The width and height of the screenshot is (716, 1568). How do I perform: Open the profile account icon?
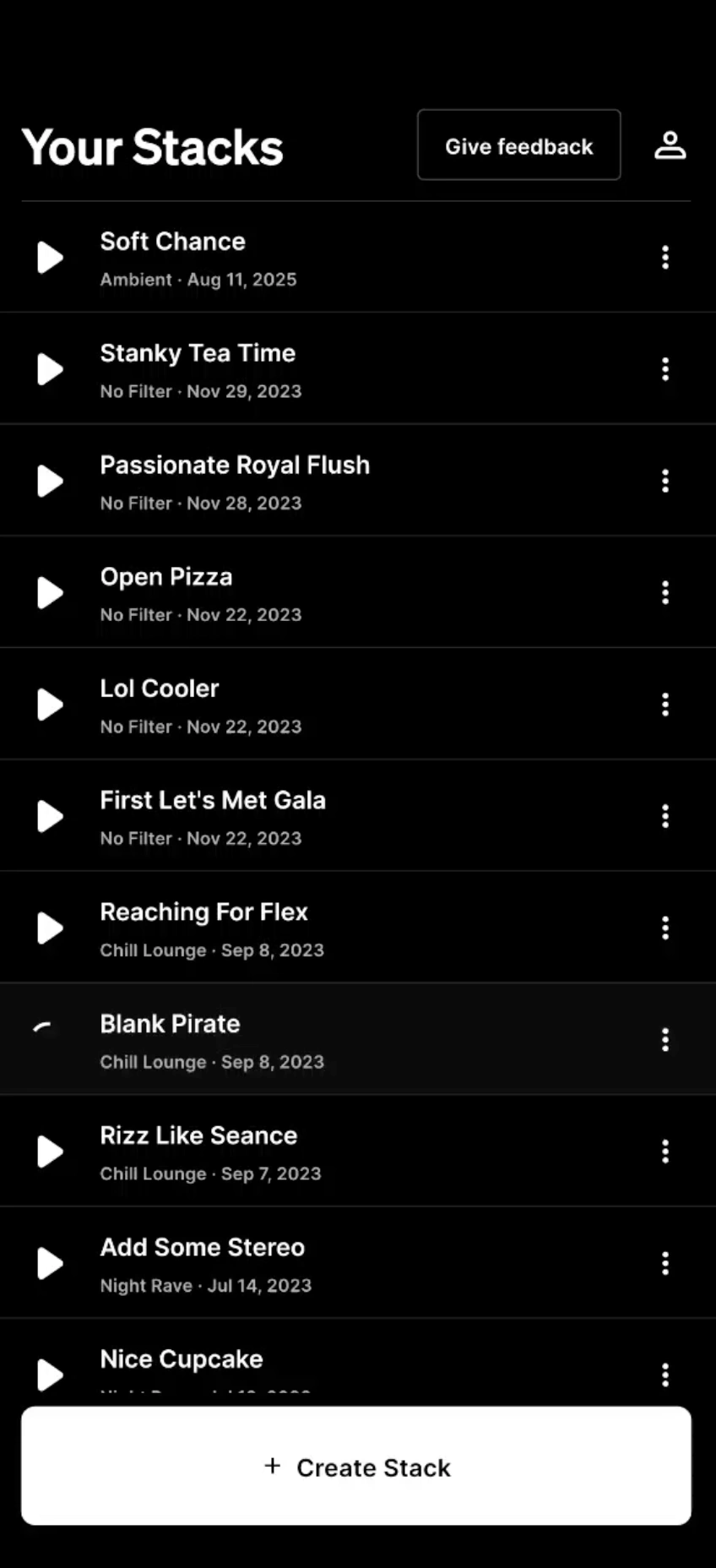pyautogui.click(x=670, y=145)
